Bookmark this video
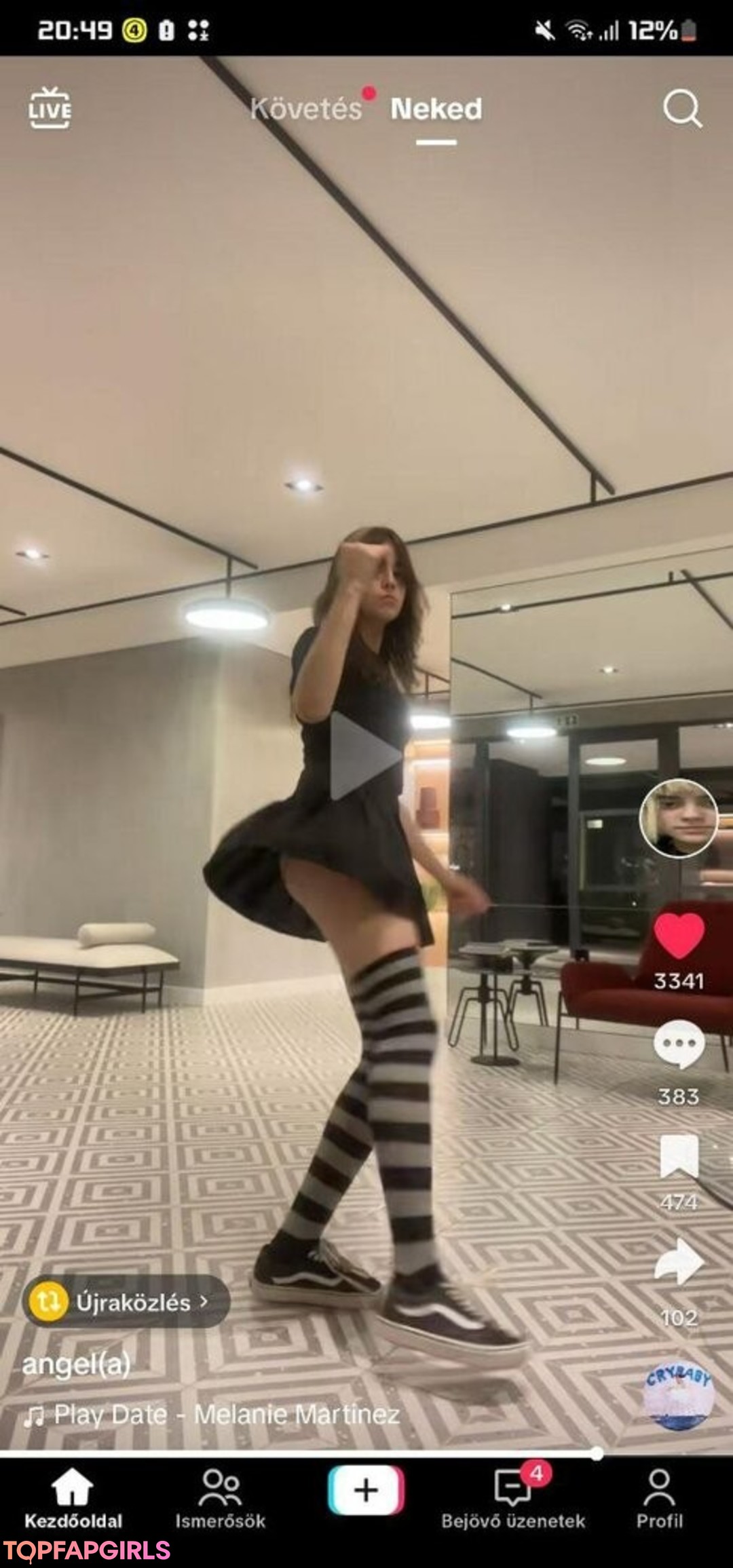 679,1156
